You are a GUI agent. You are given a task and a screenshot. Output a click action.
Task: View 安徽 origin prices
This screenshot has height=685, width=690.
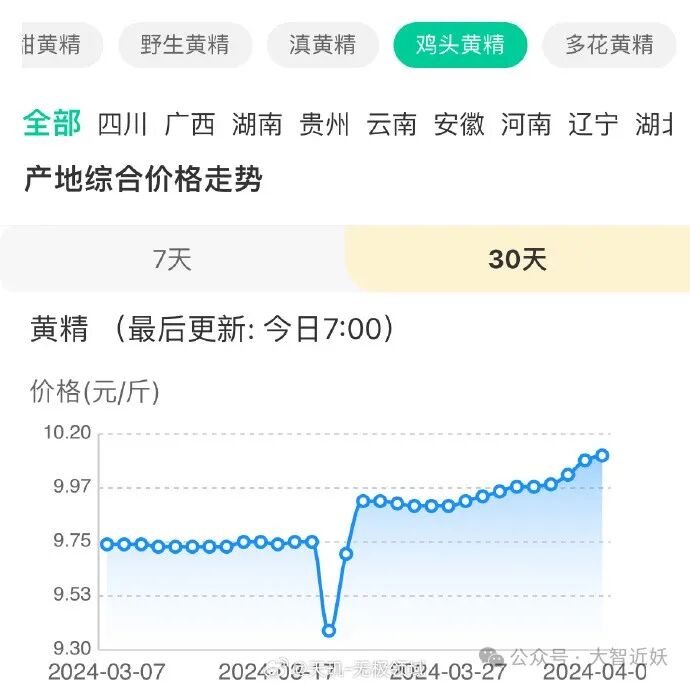pyautogui.click(x=459, y=124)
